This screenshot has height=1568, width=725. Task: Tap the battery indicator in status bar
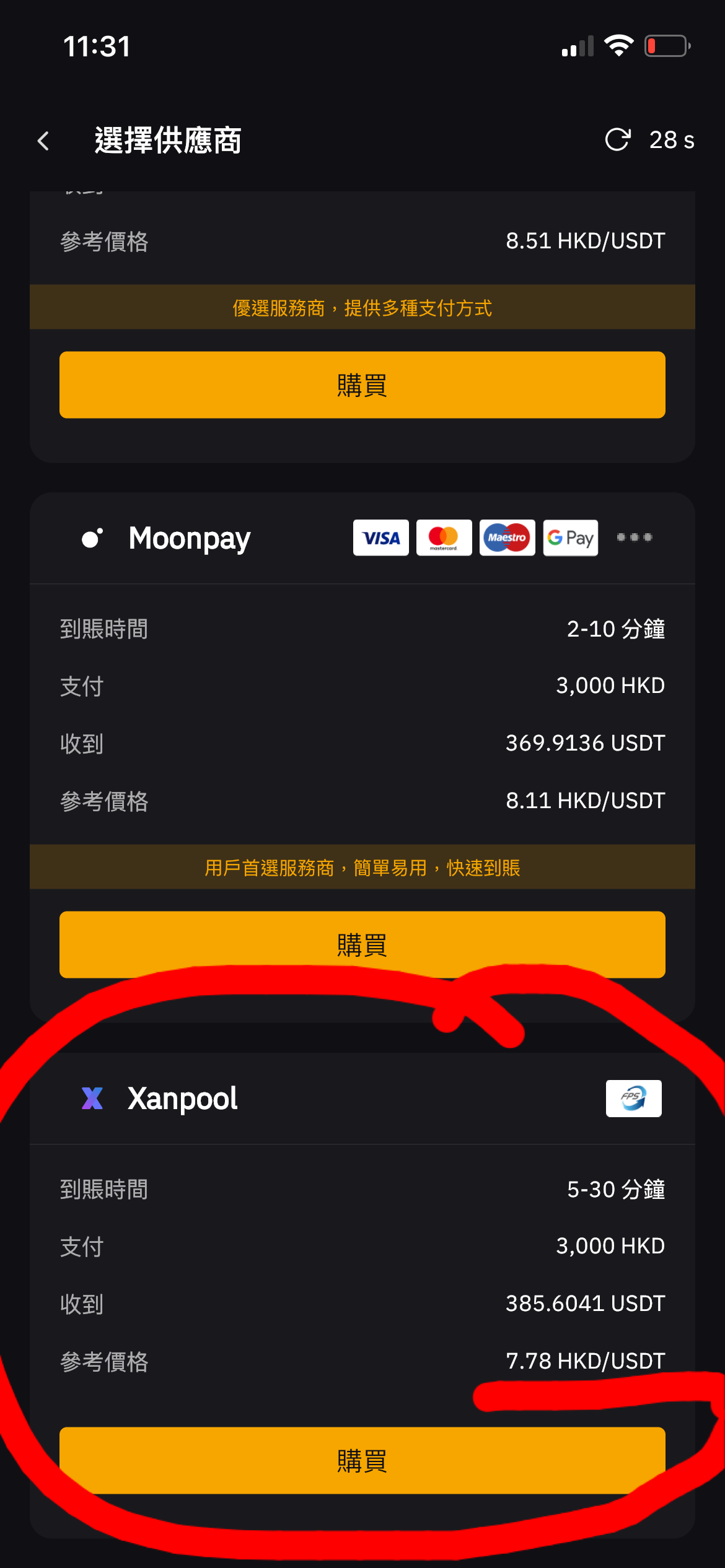click(668, 45)
